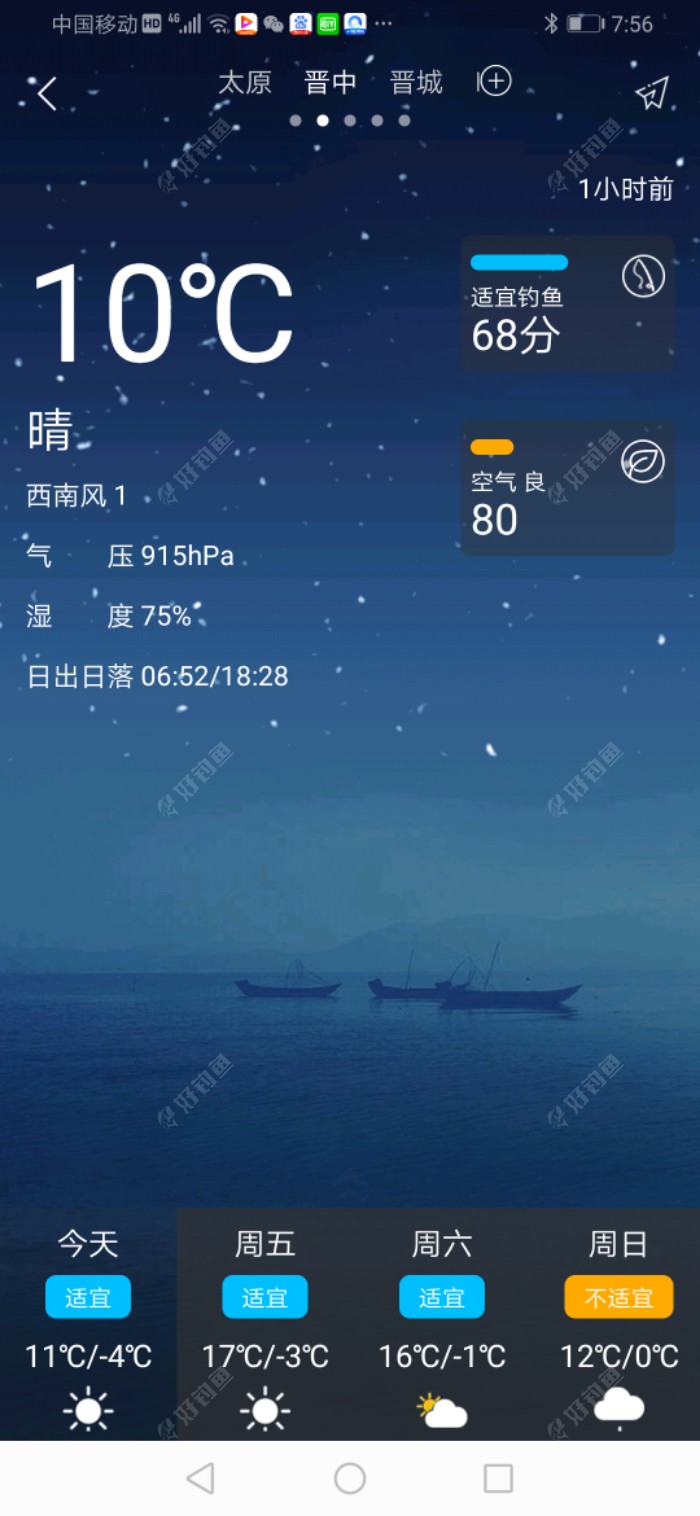Viewport: 700px width, 1516px height.
Task: Go back using the top-left arrow
Action: click(x=47, y=94)
